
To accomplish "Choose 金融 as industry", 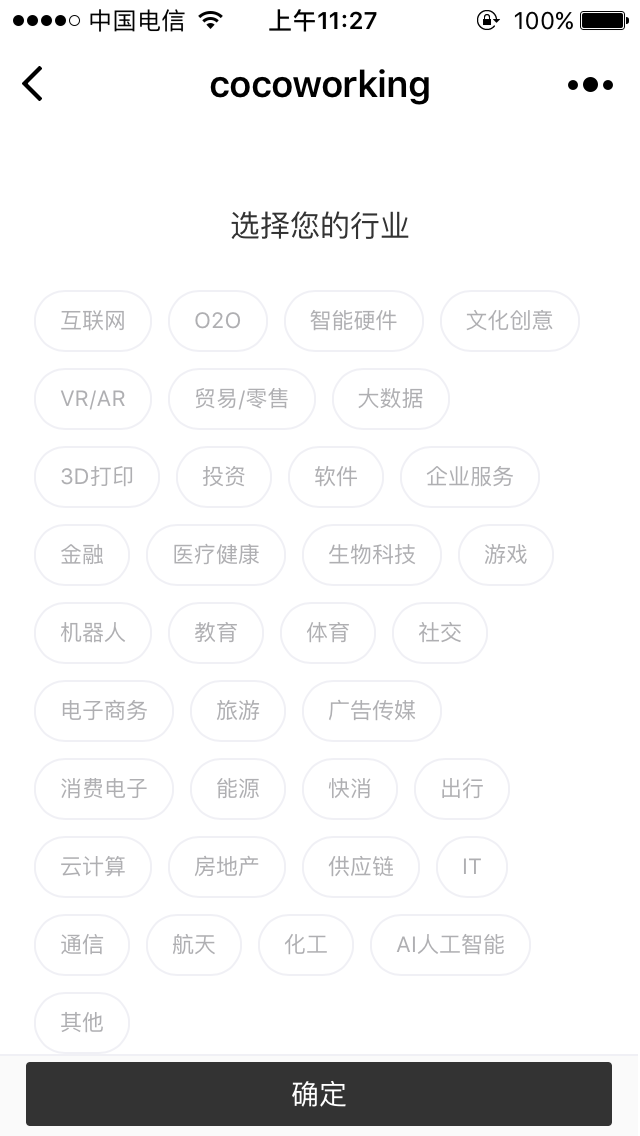I will 82,555.
